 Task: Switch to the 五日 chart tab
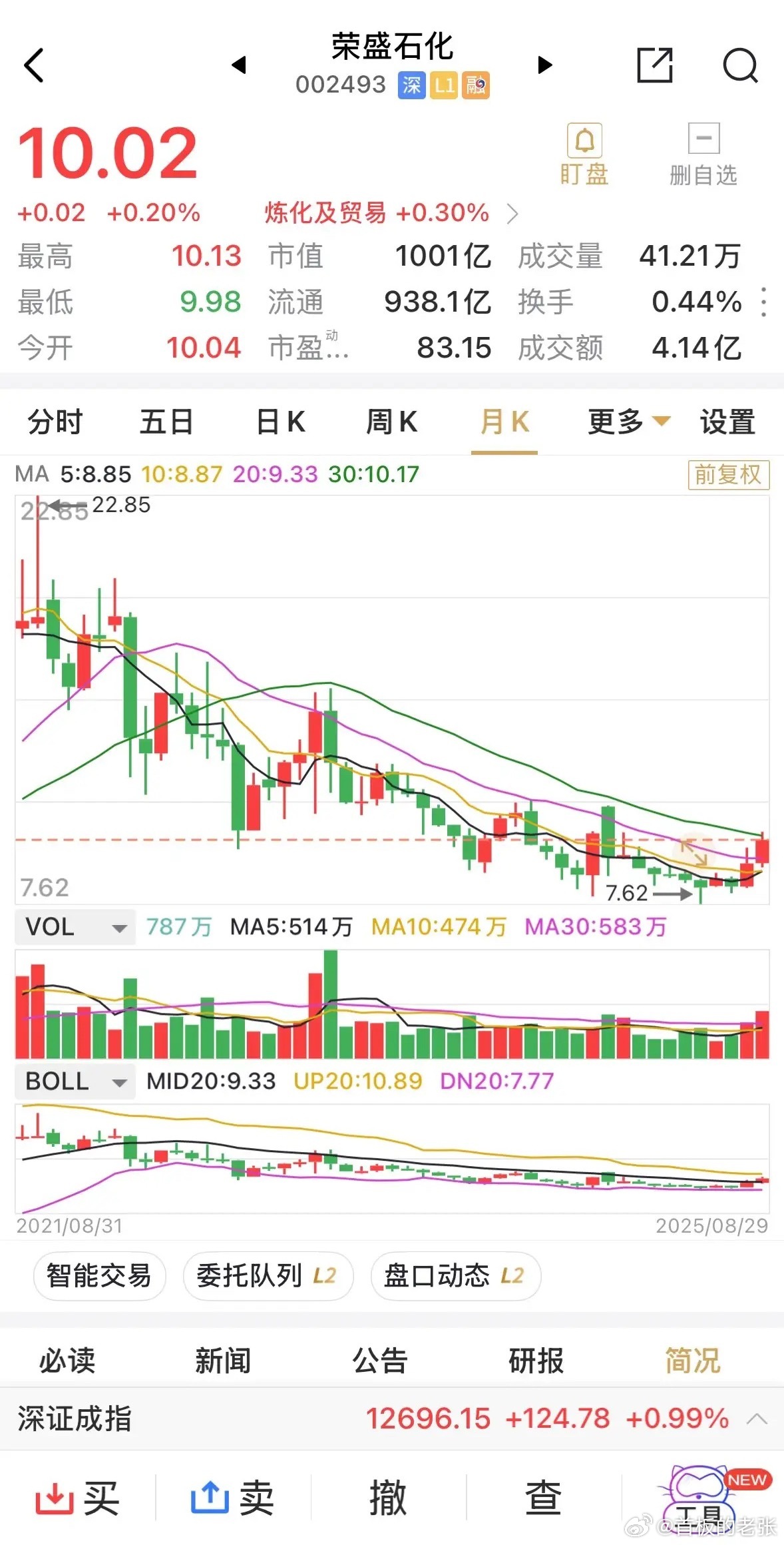pyautogui.click(x=166, y=422)
